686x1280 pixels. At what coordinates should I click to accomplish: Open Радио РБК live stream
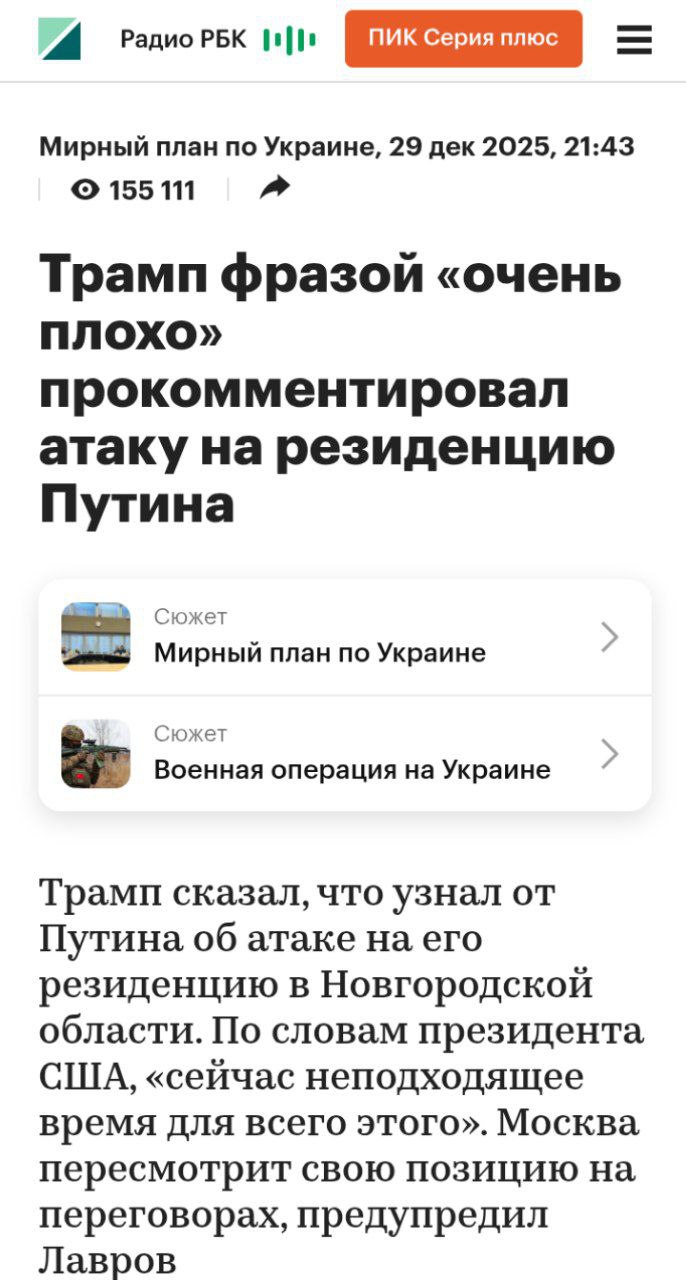[217, 39]
